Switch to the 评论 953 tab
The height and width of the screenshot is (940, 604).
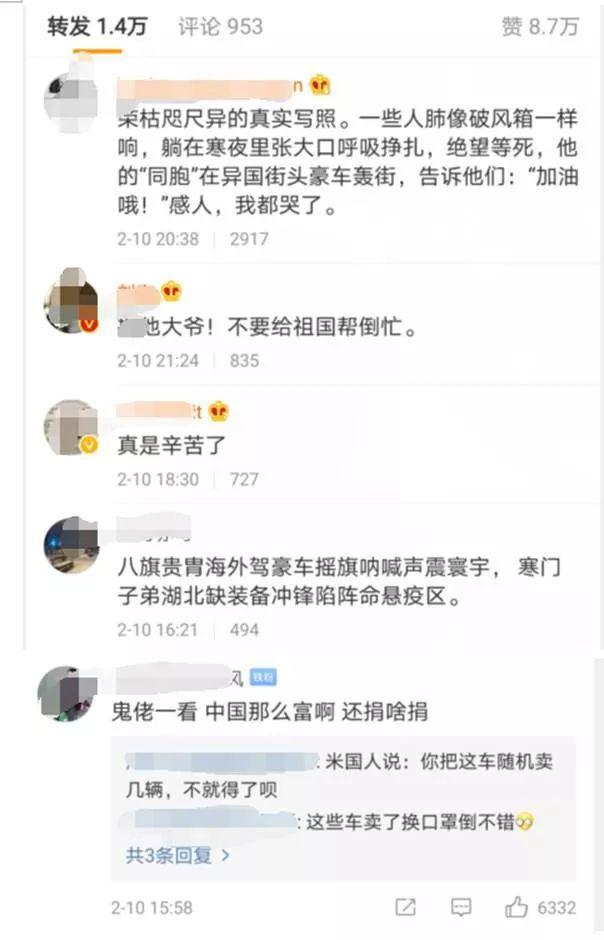point(220,26)
